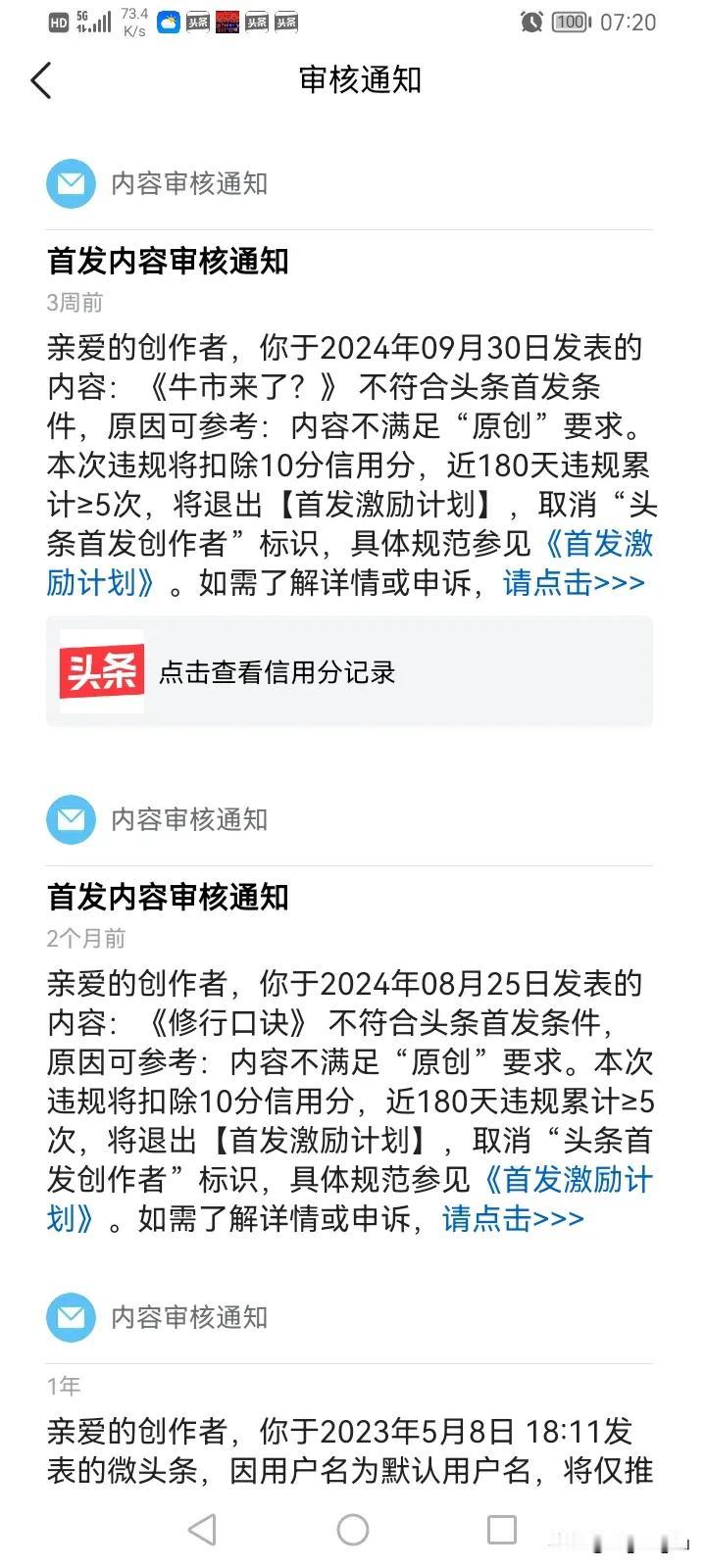Tap the back arrow on 审核通知 page
706x1568 pixels.
40,81
